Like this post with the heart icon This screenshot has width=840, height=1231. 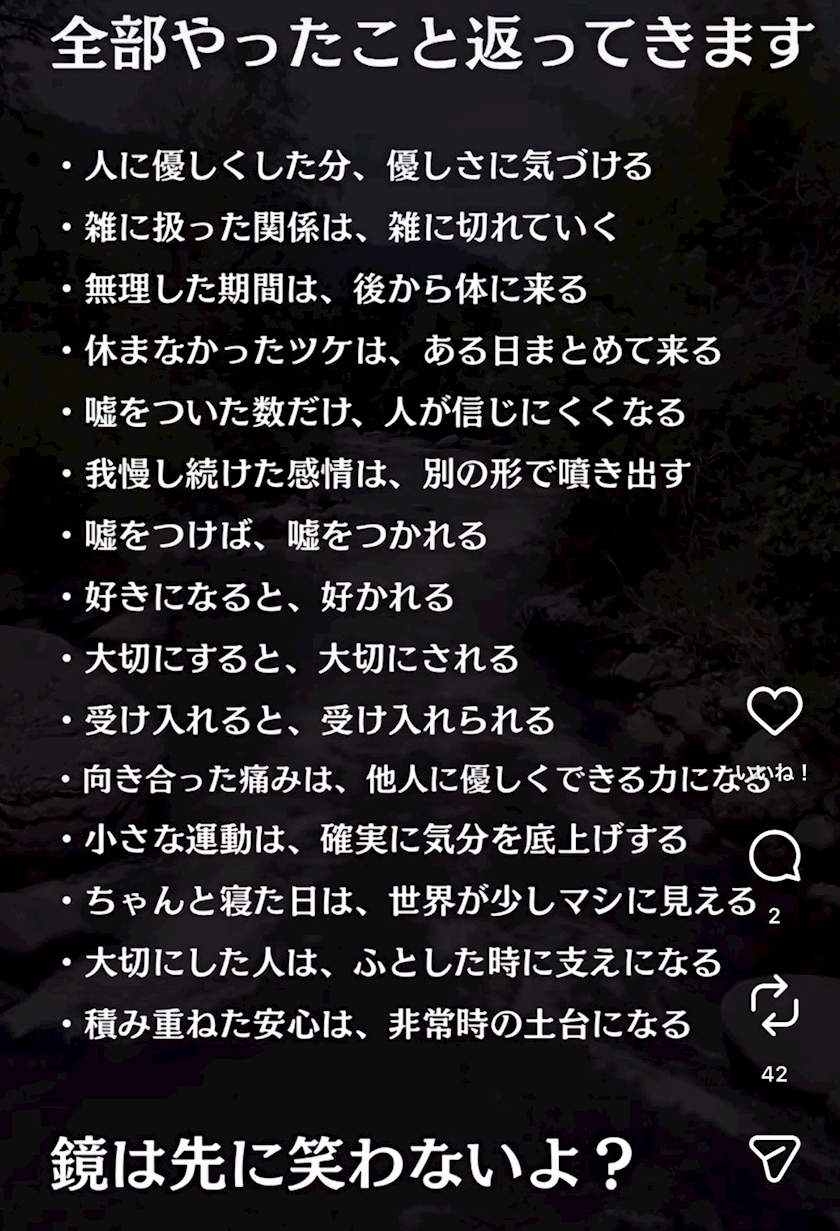(775, 711)
